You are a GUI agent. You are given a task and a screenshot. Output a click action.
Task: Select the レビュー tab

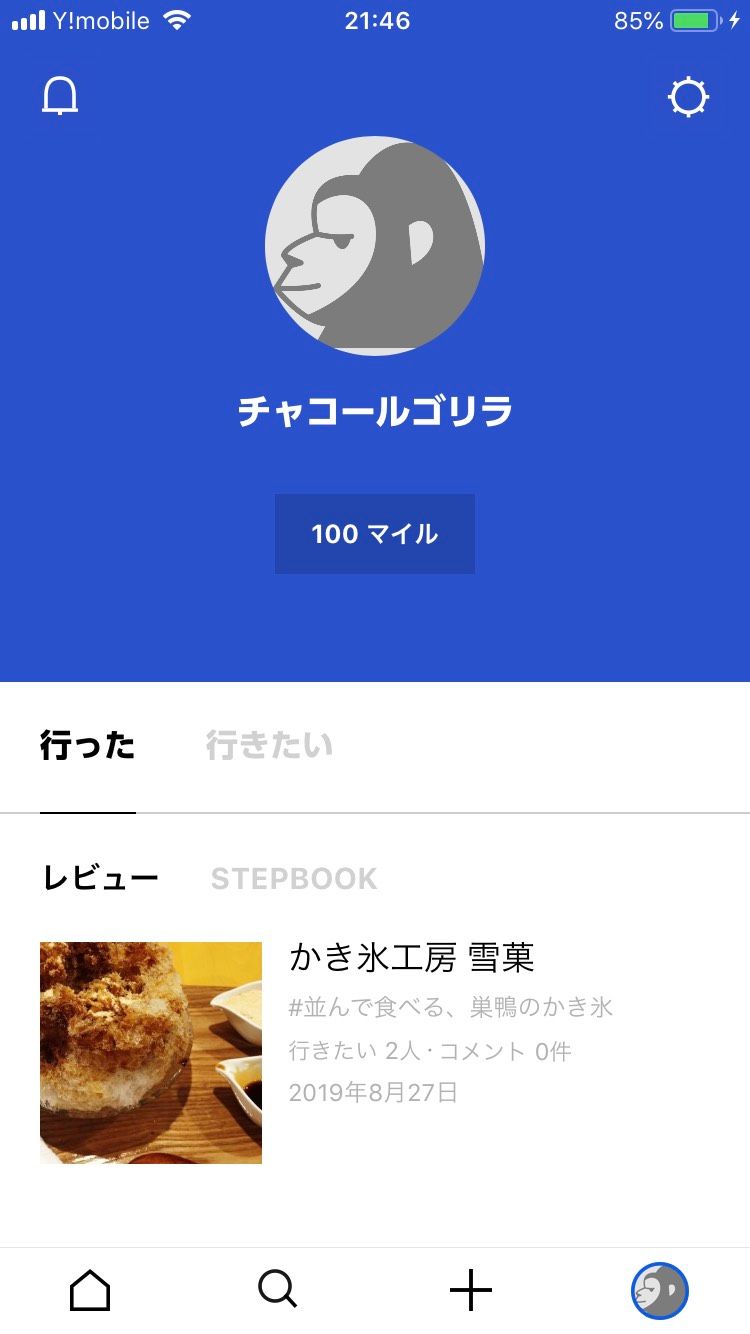point(101,879)
